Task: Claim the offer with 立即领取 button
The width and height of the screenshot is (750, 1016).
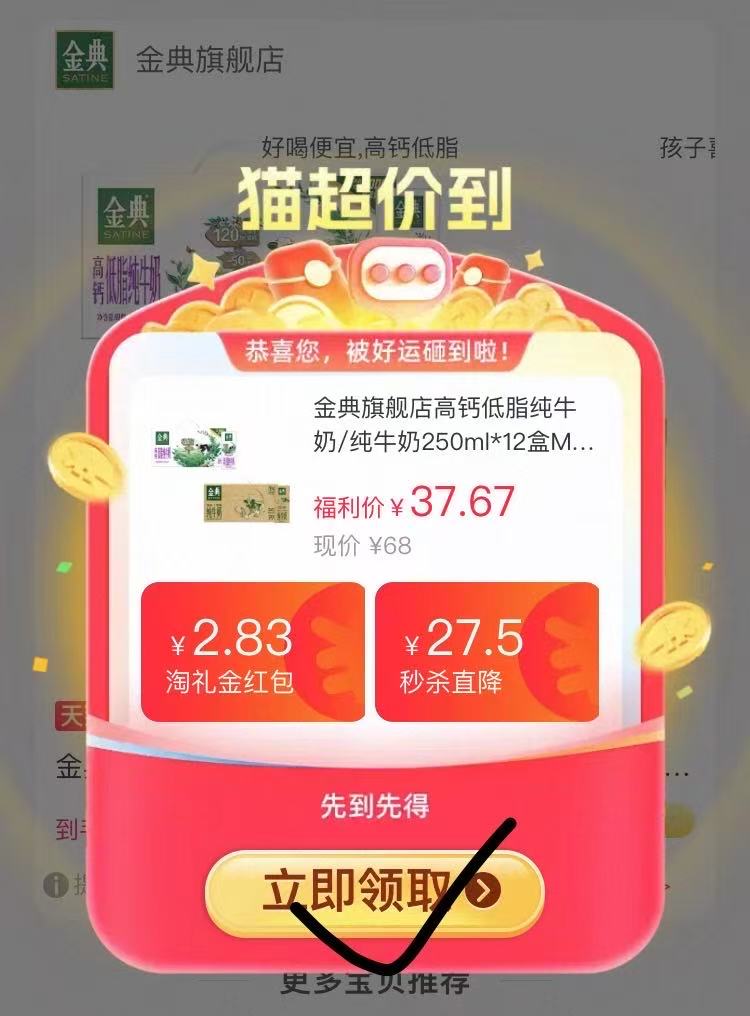Action: (x=374, y=892)
